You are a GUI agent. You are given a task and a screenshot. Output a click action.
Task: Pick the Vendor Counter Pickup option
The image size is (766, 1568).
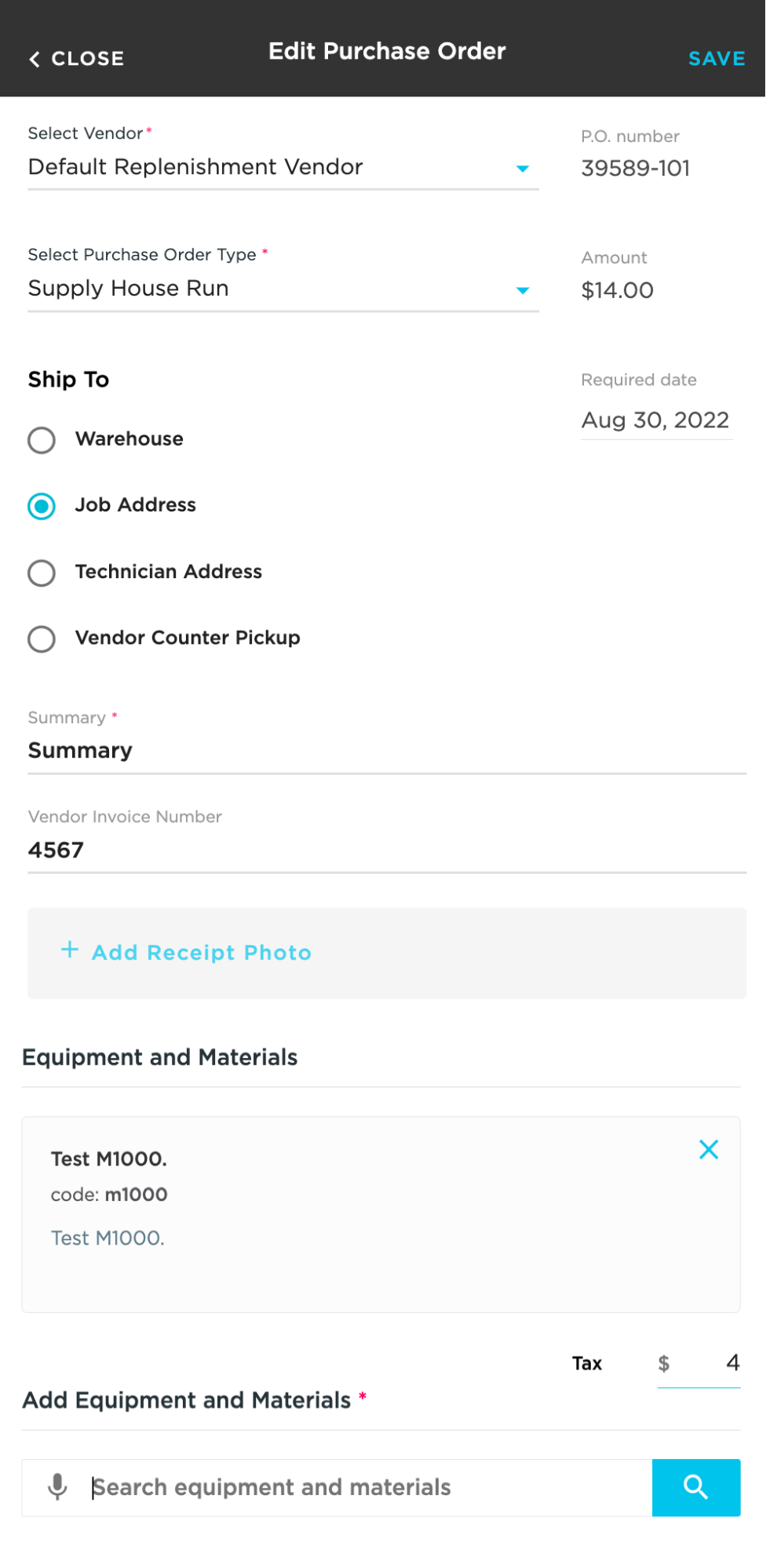(x=42, y=638)
